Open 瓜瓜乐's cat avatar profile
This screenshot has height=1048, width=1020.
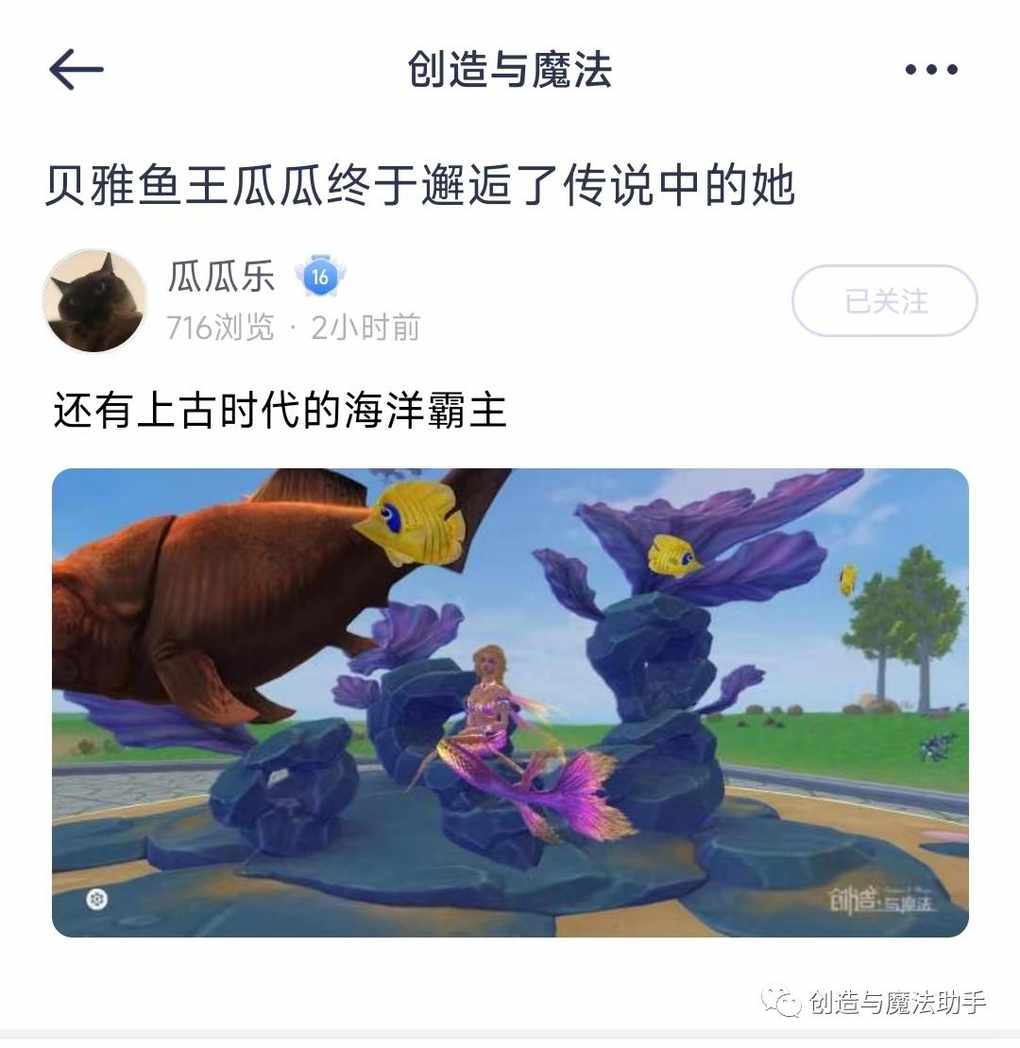click(x=95, y=301)
